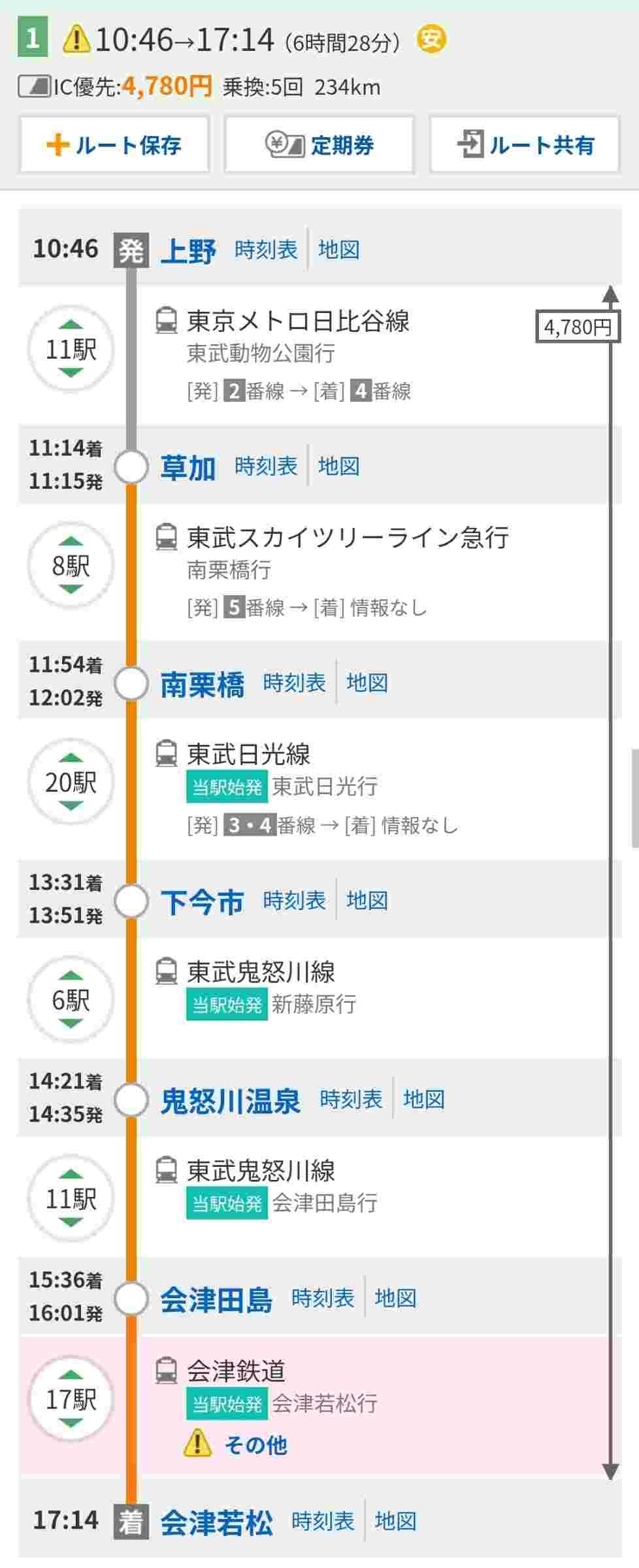
Task: Open the 地図 for 会津若松
Action: (395, 1521)
